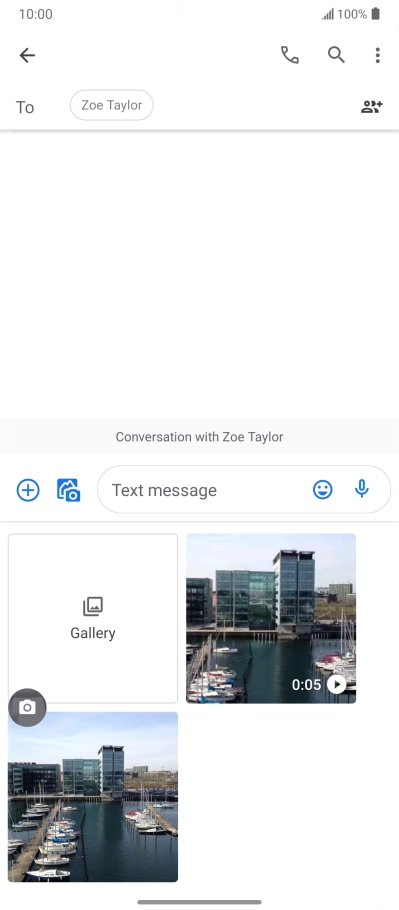The image size is (399, 910).
Task: Record a voice message with the microphone
Action: tap(362, 489)
